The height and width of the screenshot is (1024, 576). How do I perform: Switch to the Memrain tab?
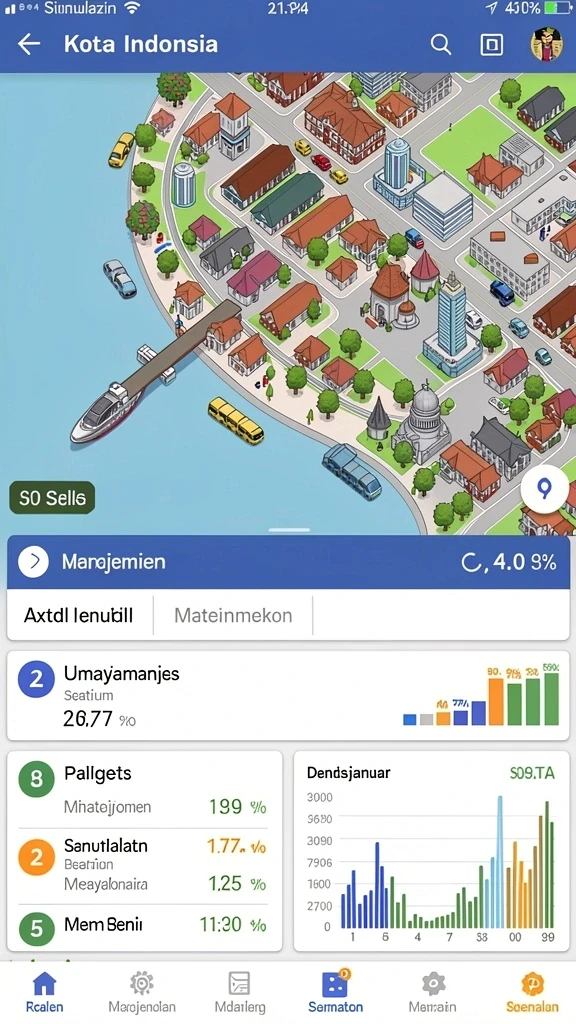(x=432, y=991)
